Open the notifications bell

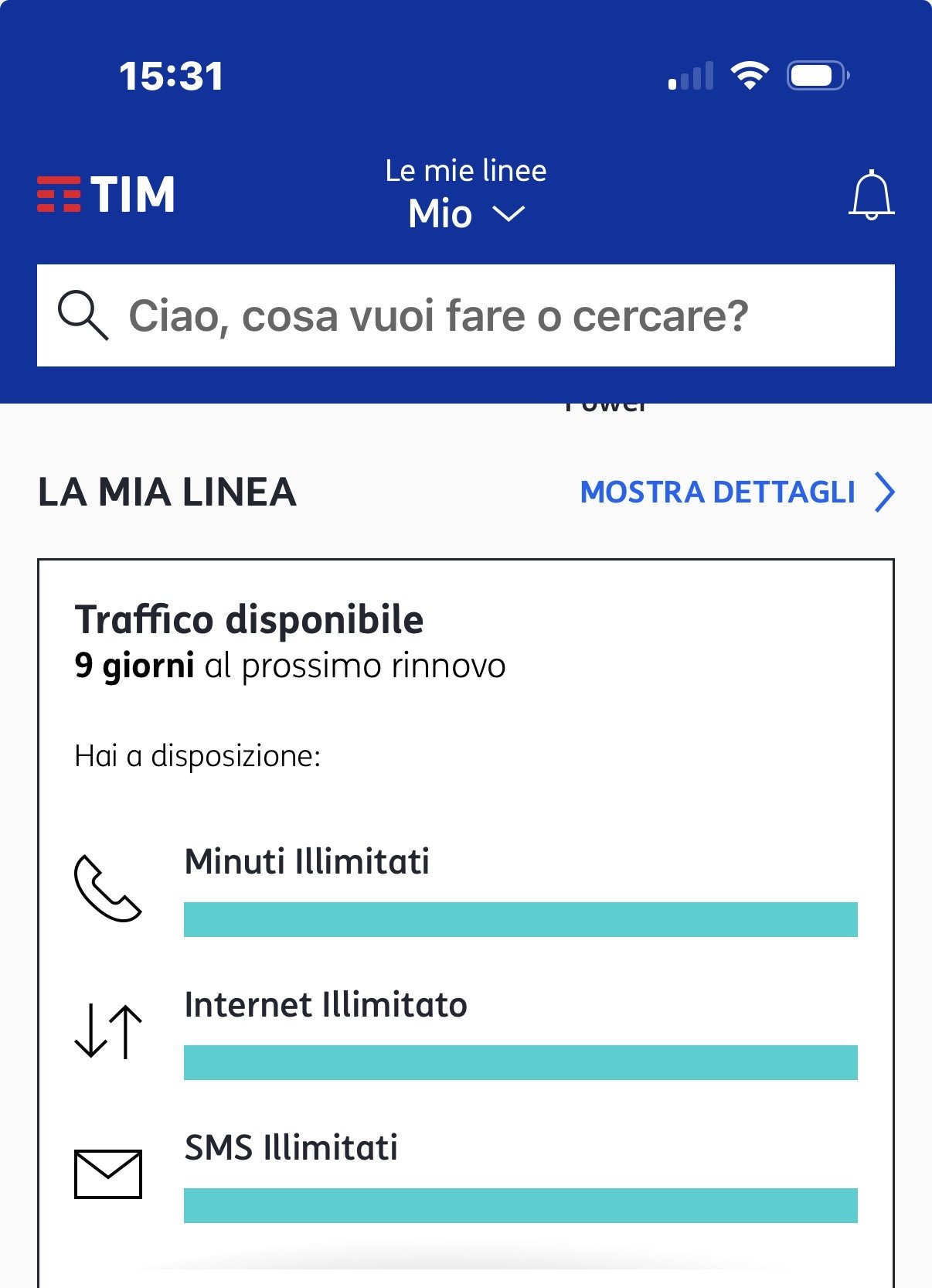(871, 195)
